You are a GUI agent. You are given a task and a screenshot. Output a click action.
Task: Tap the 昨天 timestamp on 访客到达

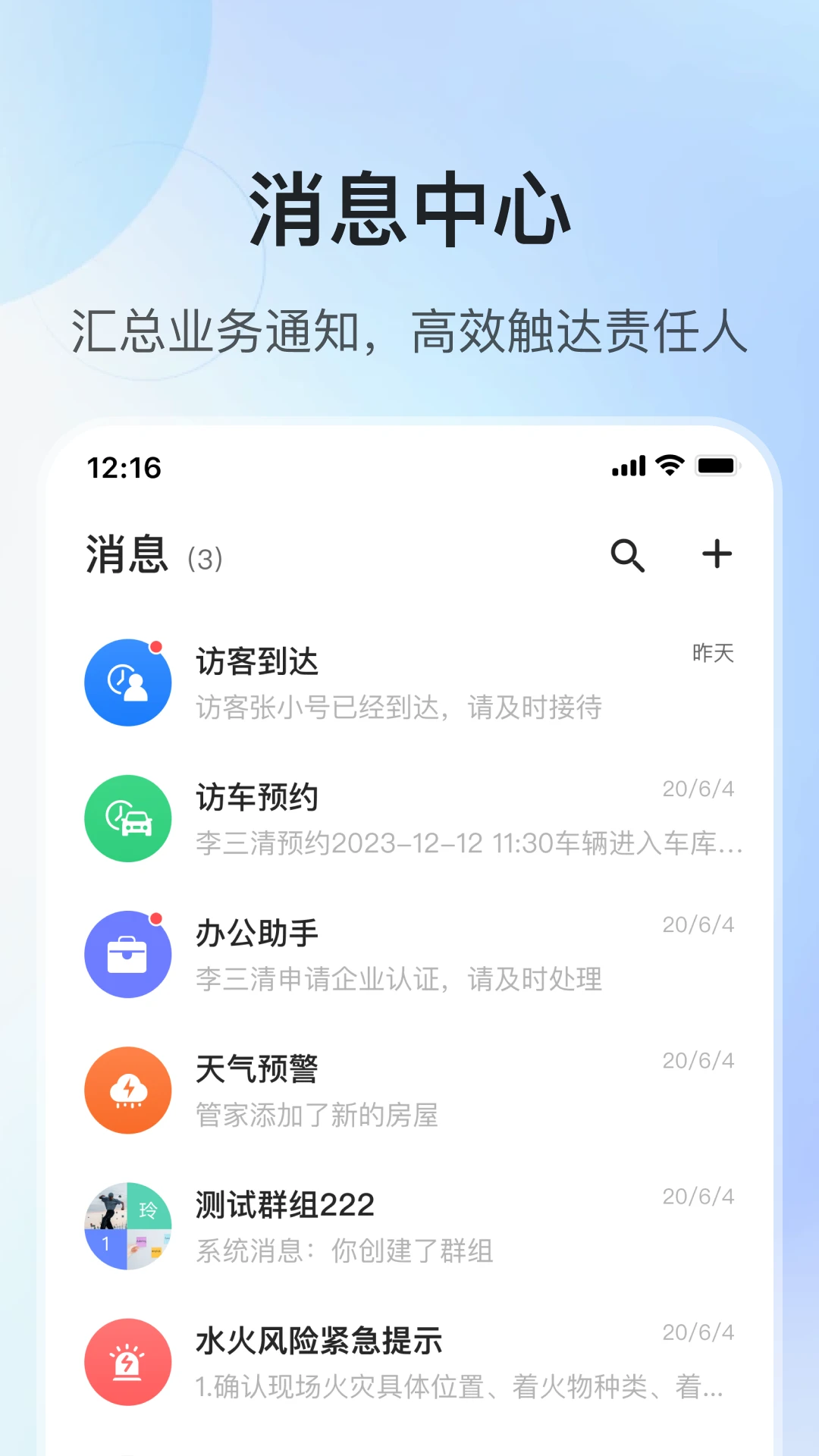coord(712,654)
